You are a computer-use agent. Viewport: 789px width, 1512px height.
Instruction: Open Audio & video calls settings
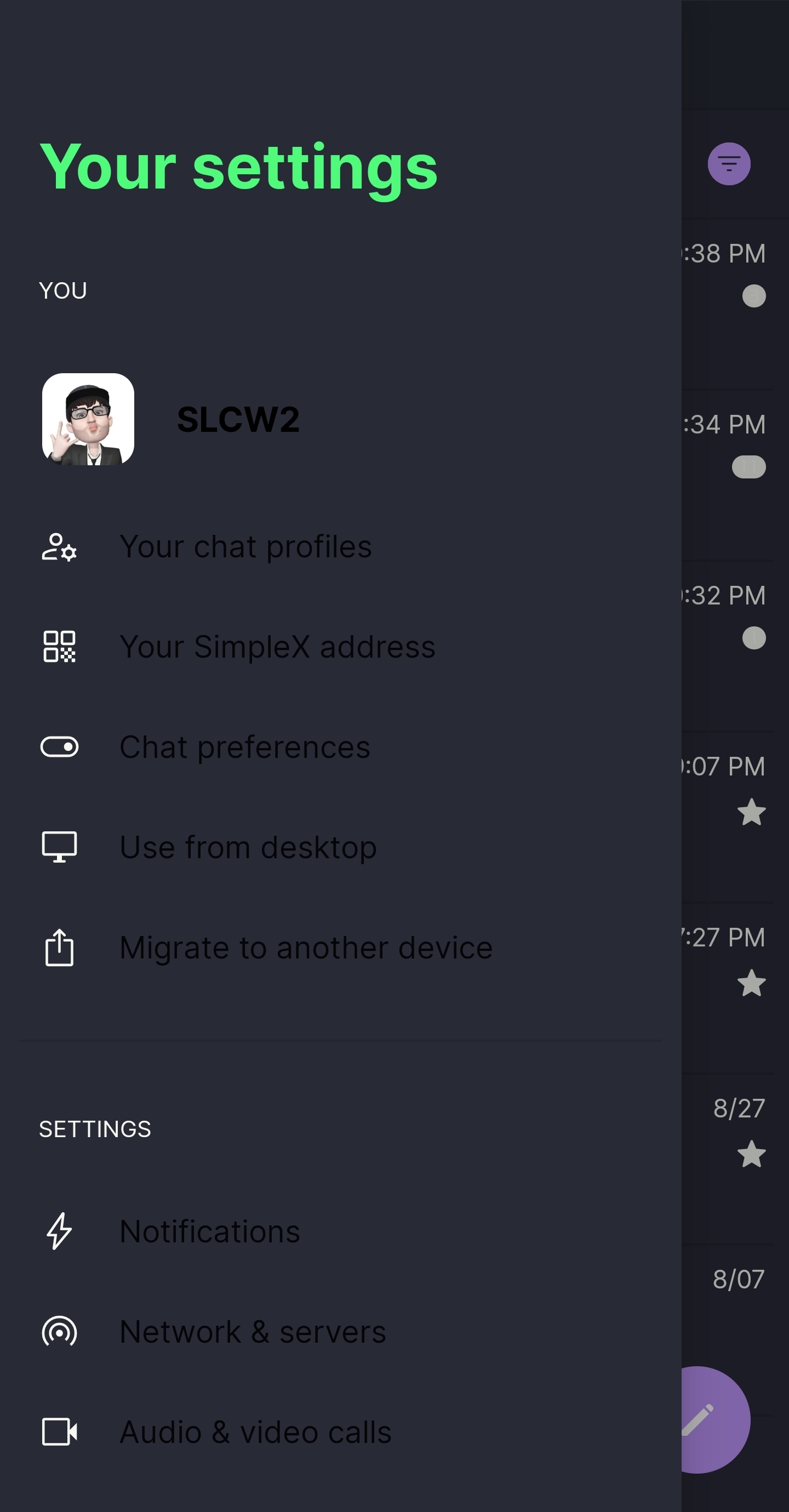tap(255, 1432)
